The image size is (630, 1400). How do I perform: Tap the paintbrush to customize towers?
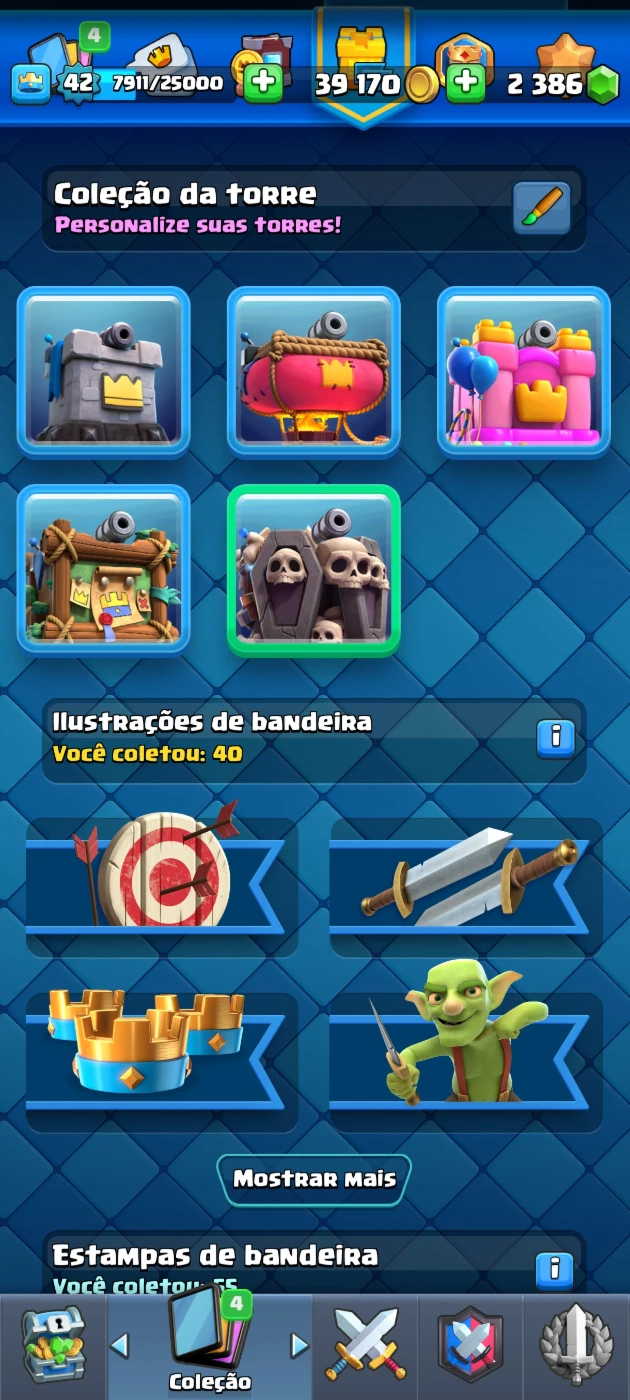click(x=542, y=208)
